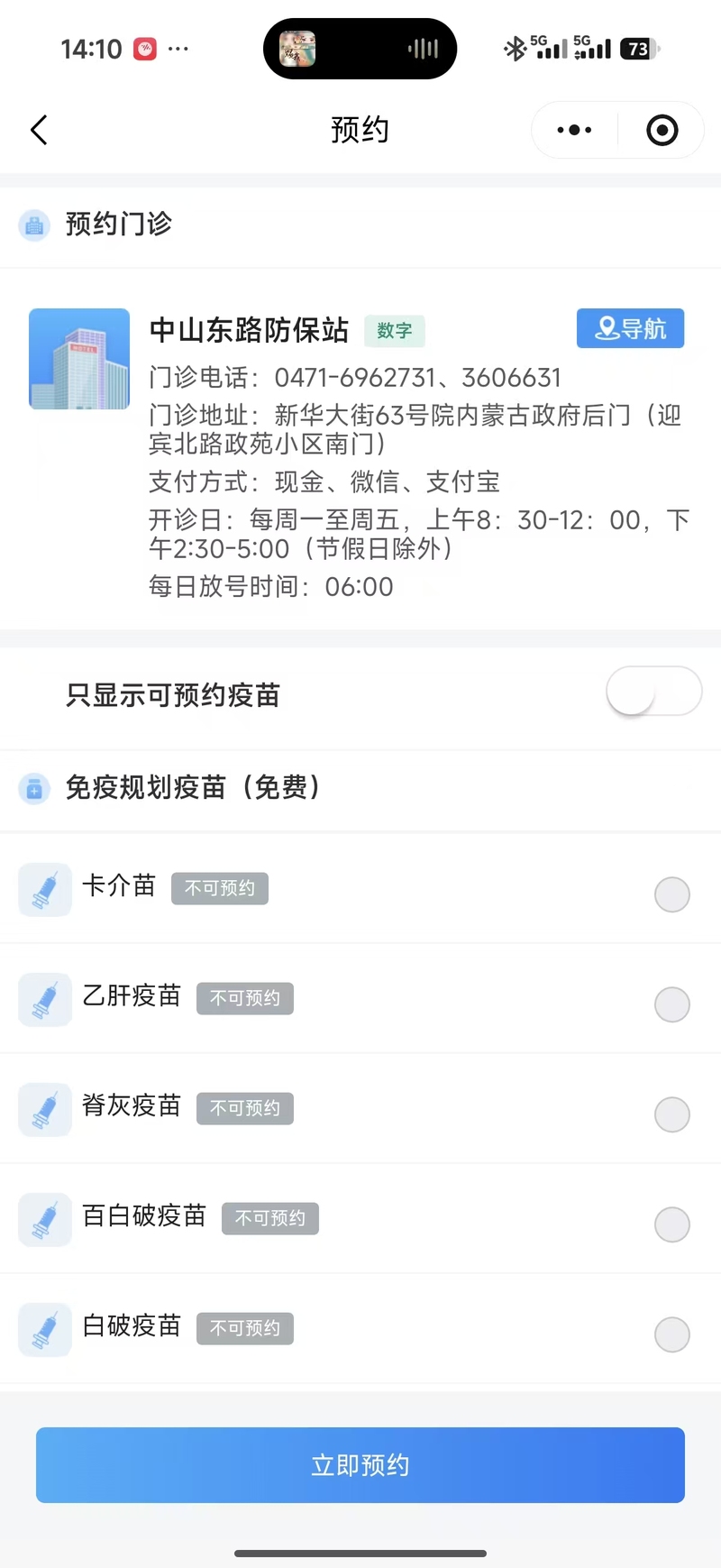This screenshot has width=721, height=1568.
Task: Tap the 导航 navigation button
Action: pos(630,328)
